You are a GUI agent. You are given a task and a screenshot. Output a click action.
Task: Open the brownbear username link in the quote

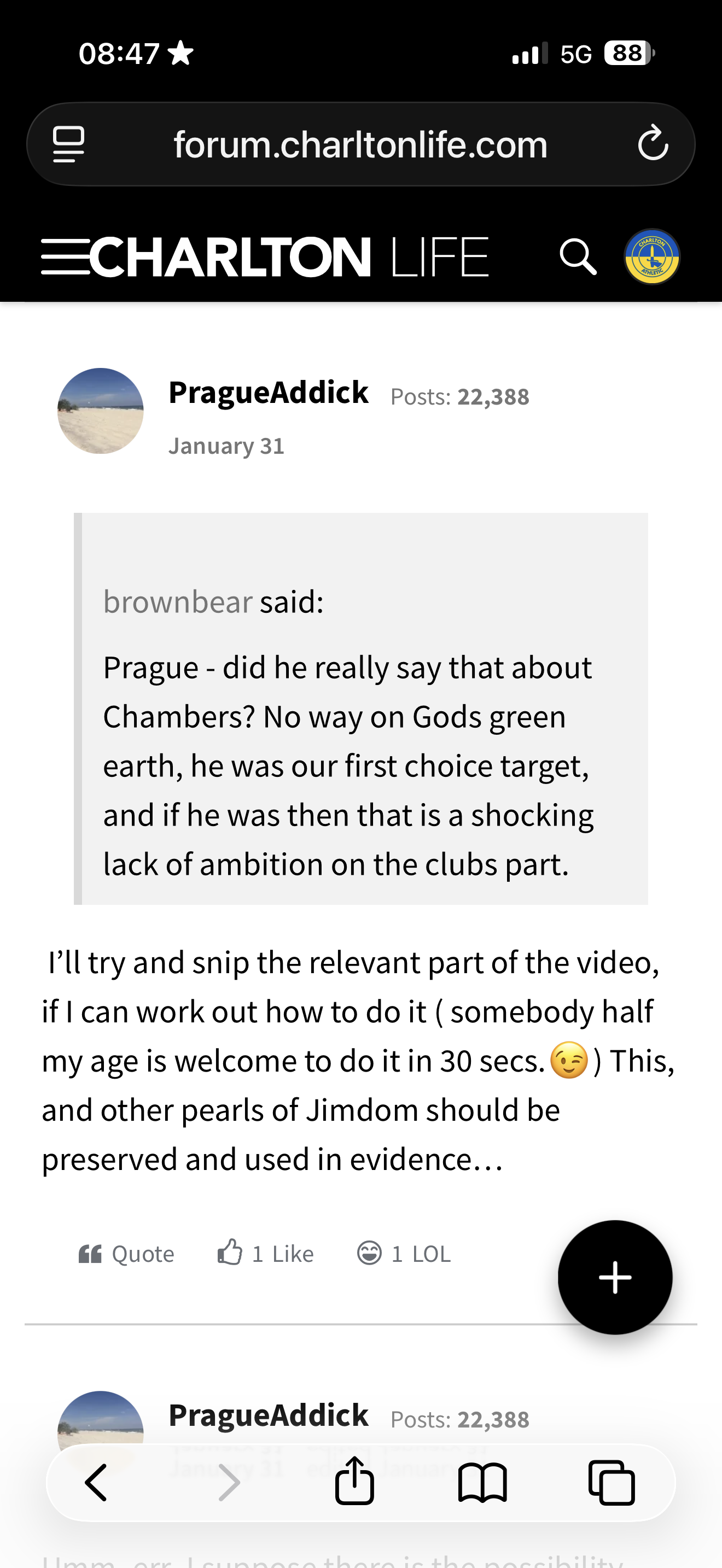tap(177, 602)
